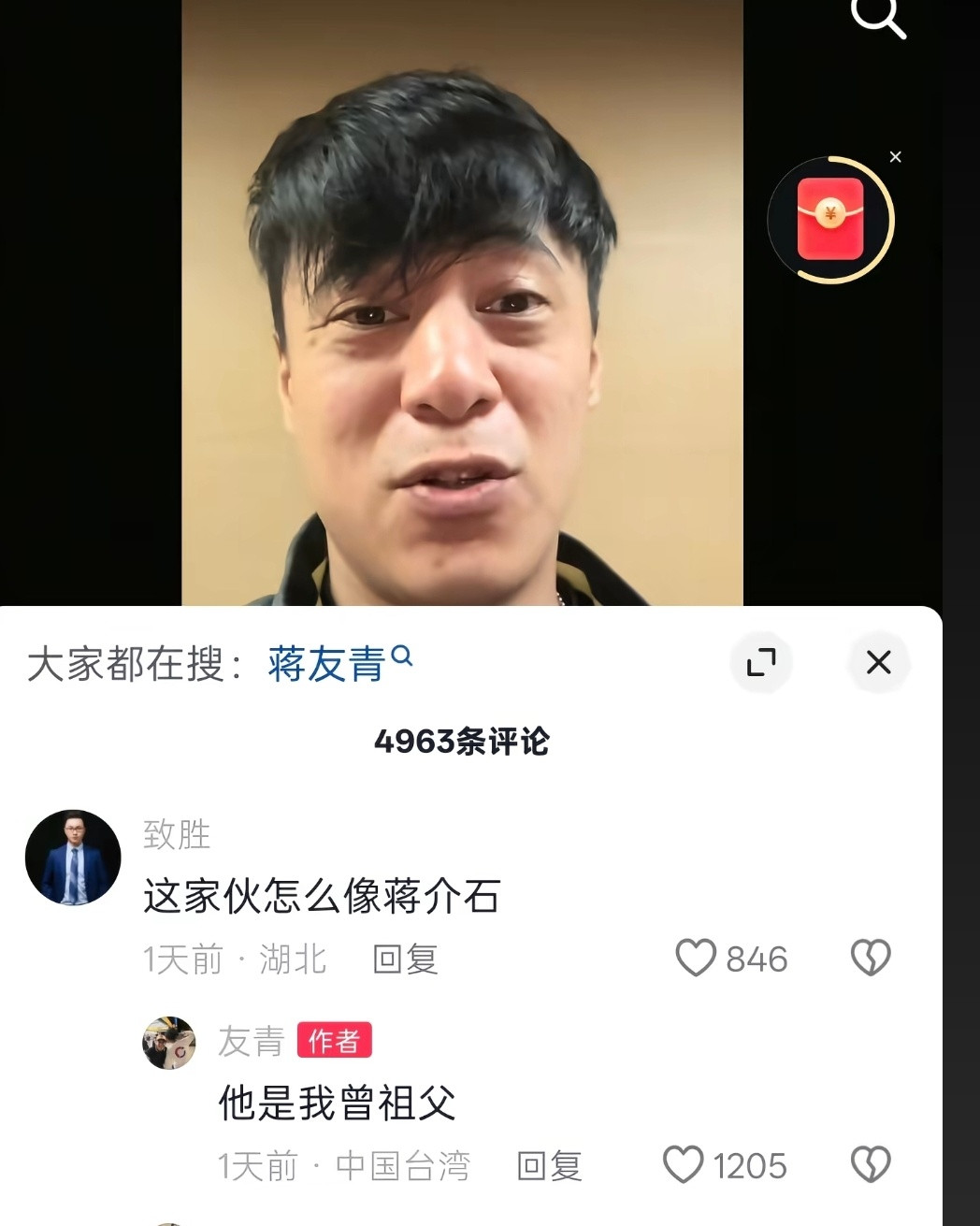Expand the comments panel to full screen

click(x=761, y=662)
